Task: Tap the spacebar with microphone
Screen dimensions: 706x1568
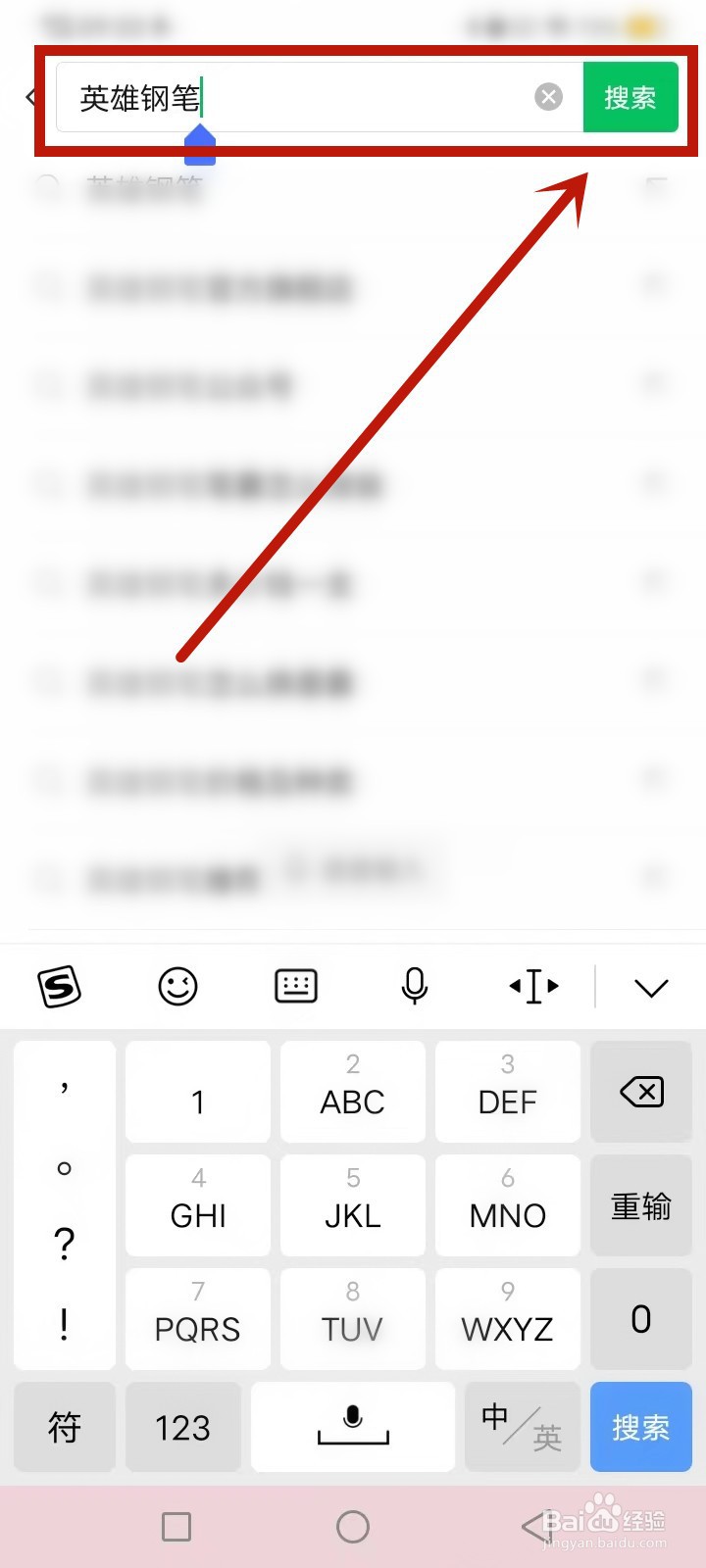Action: coord(353,1427)
